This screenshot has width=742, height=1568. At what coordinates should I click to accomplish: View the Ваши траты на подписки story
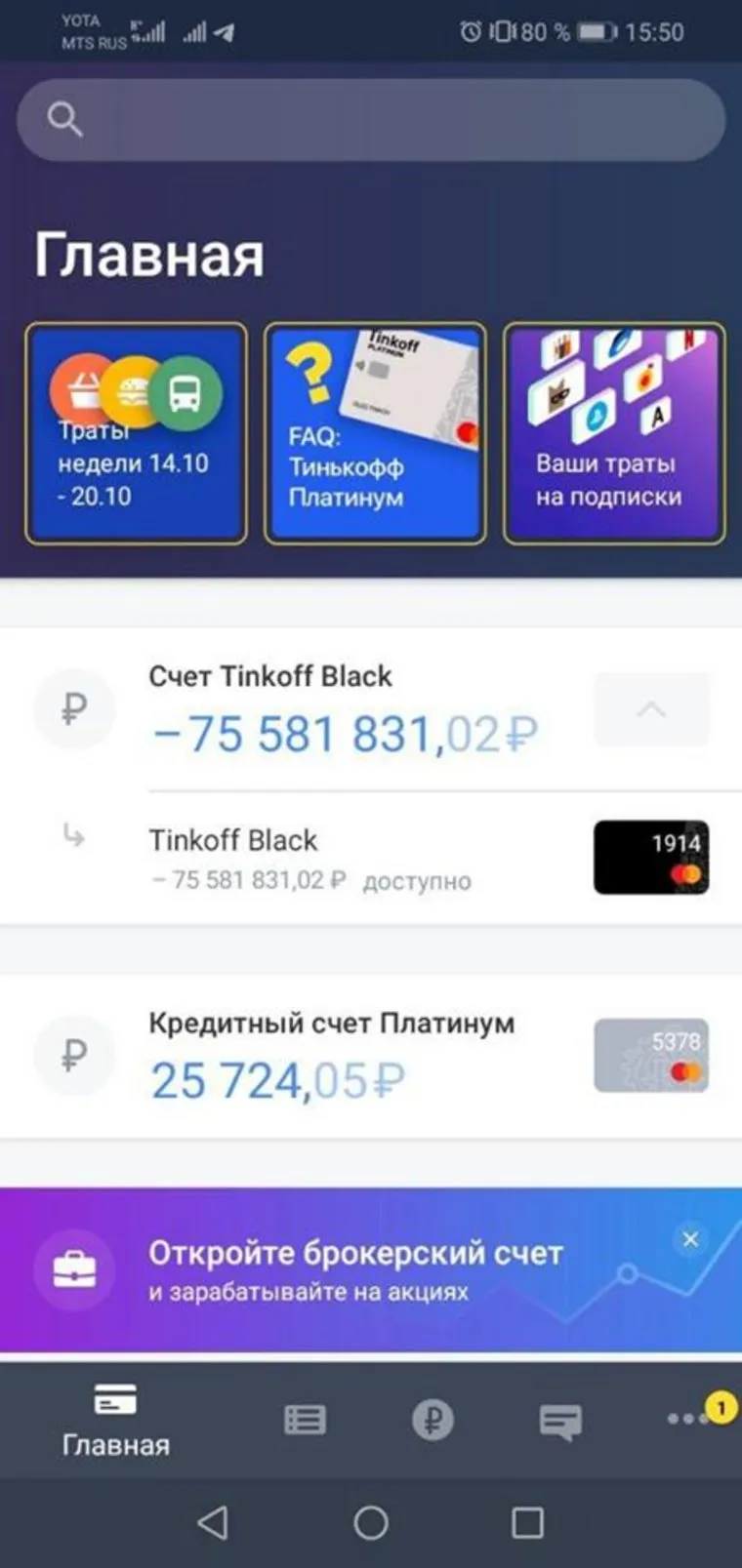pyautogui.click(x=614, y=433)
